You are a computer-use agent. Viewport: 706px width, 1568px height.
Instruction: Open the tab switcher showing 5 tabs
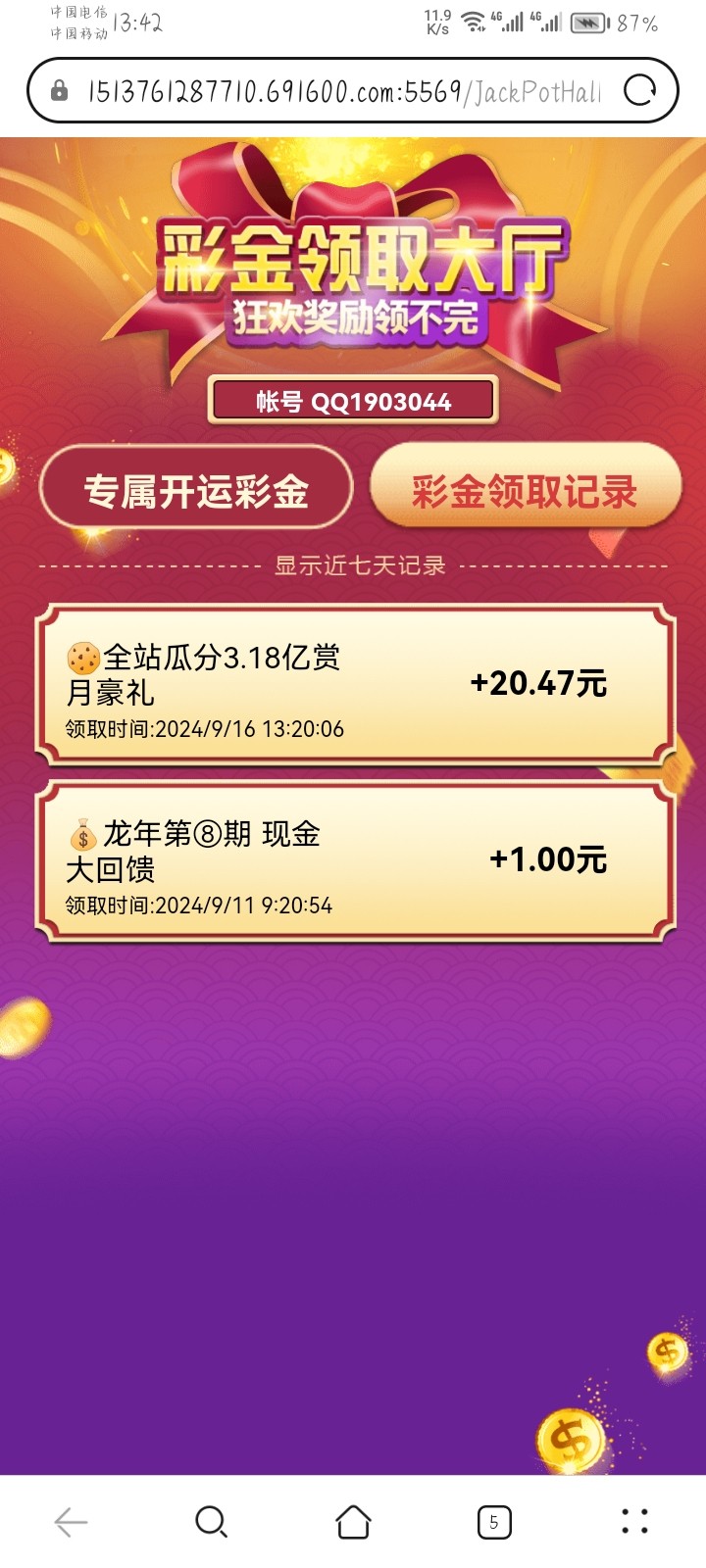(x=494, y=1522)
